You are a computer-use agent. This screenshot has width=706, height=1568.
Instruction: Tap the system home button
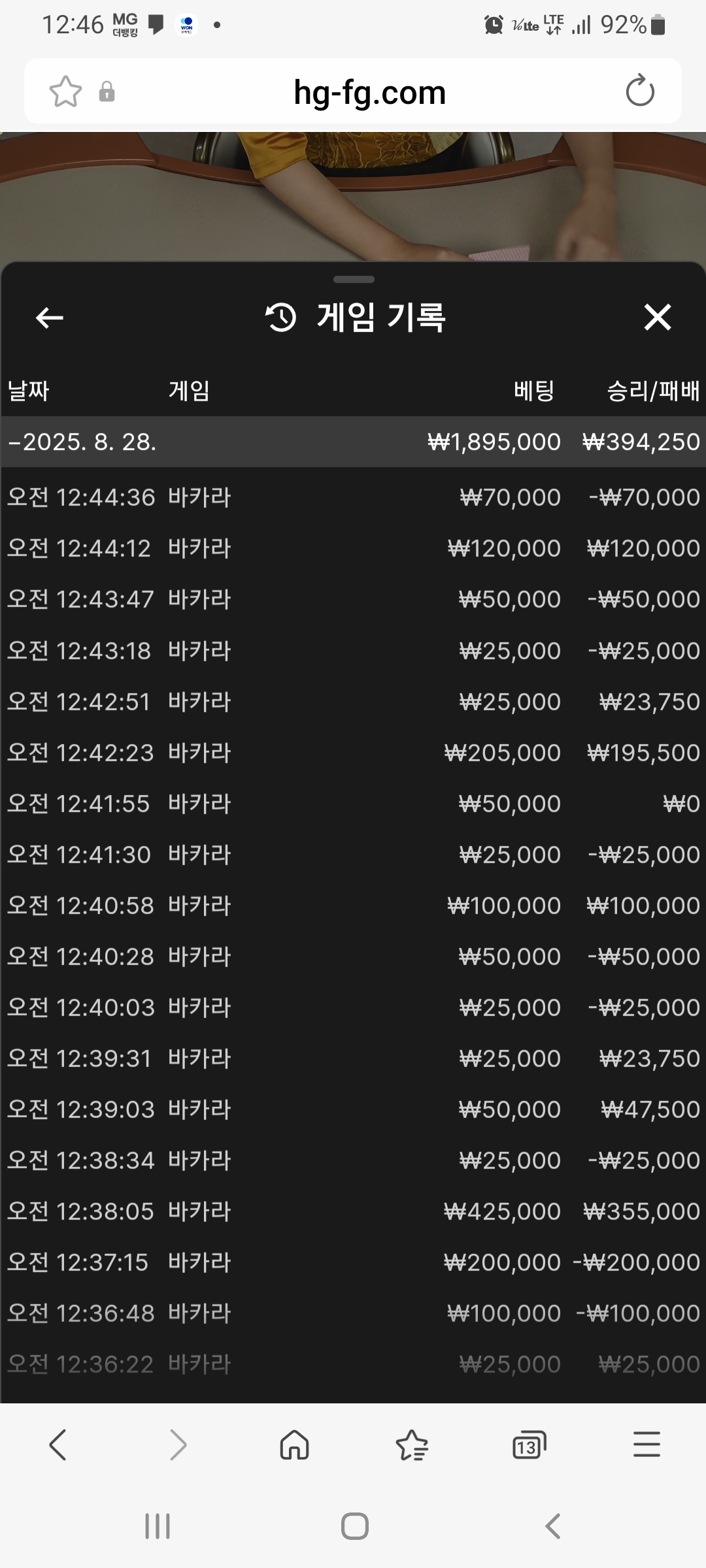354,1526
